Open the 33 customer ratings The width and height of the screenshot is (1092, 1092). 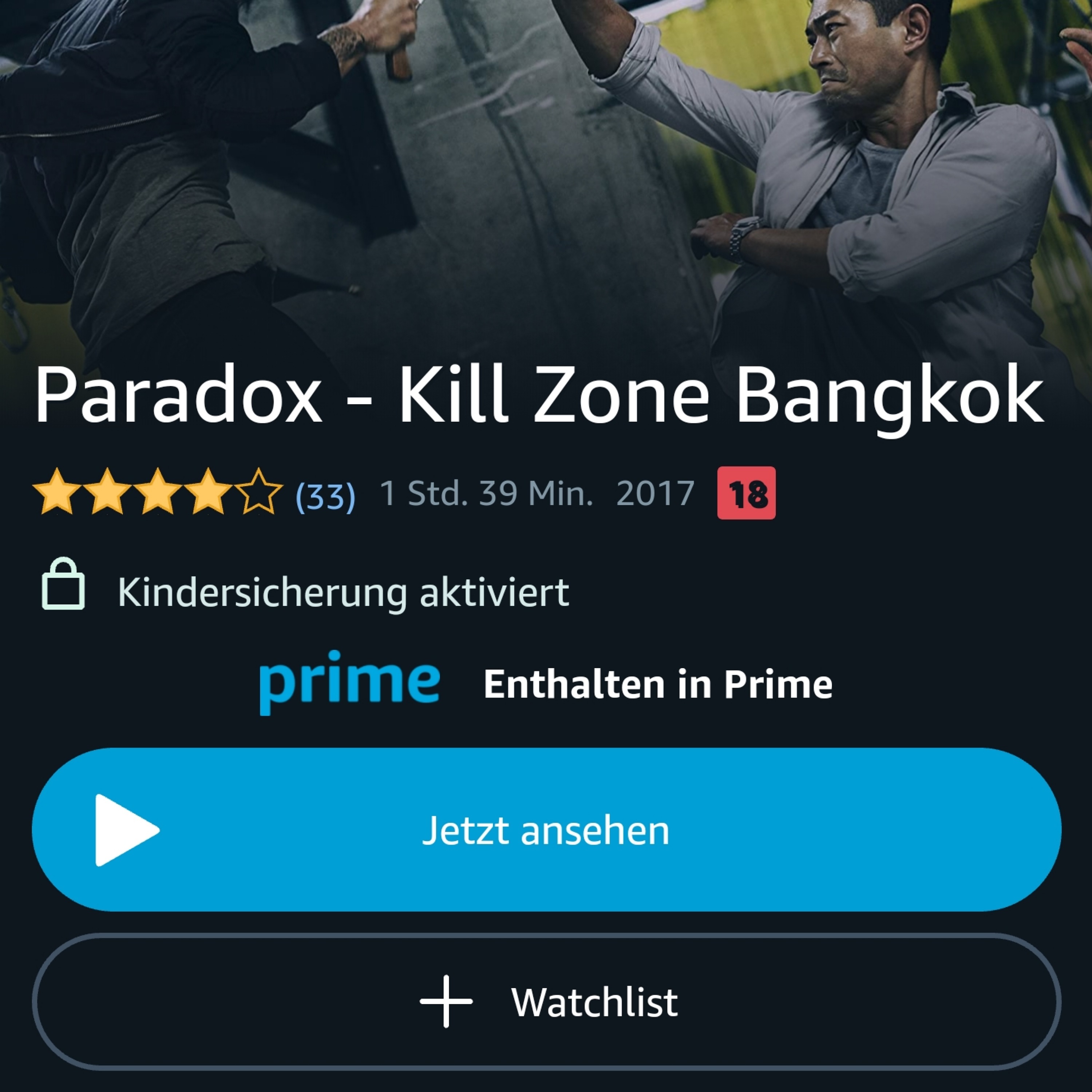pos(325,496)
